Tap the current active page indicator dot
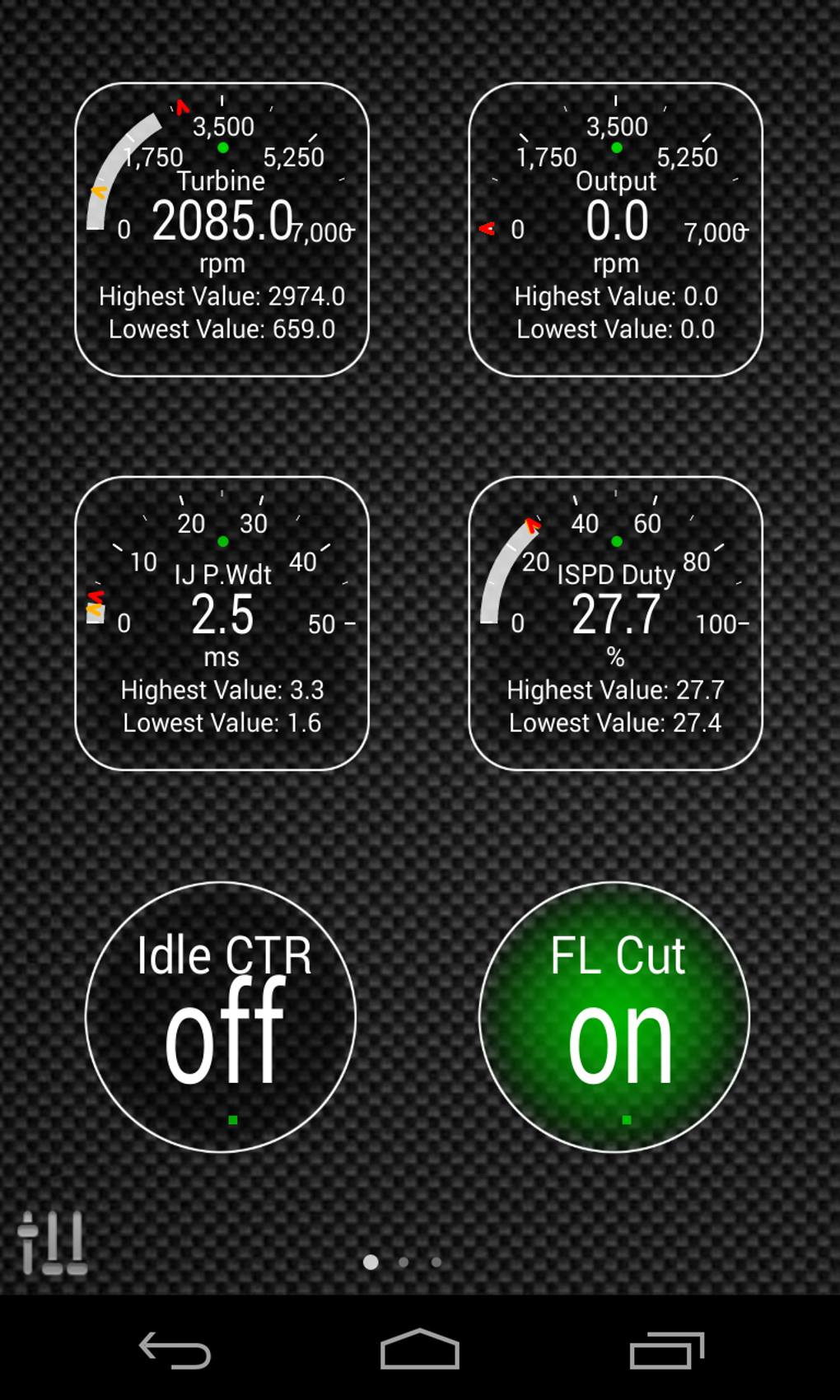Screen dimensions: 840x1400 371,1261
